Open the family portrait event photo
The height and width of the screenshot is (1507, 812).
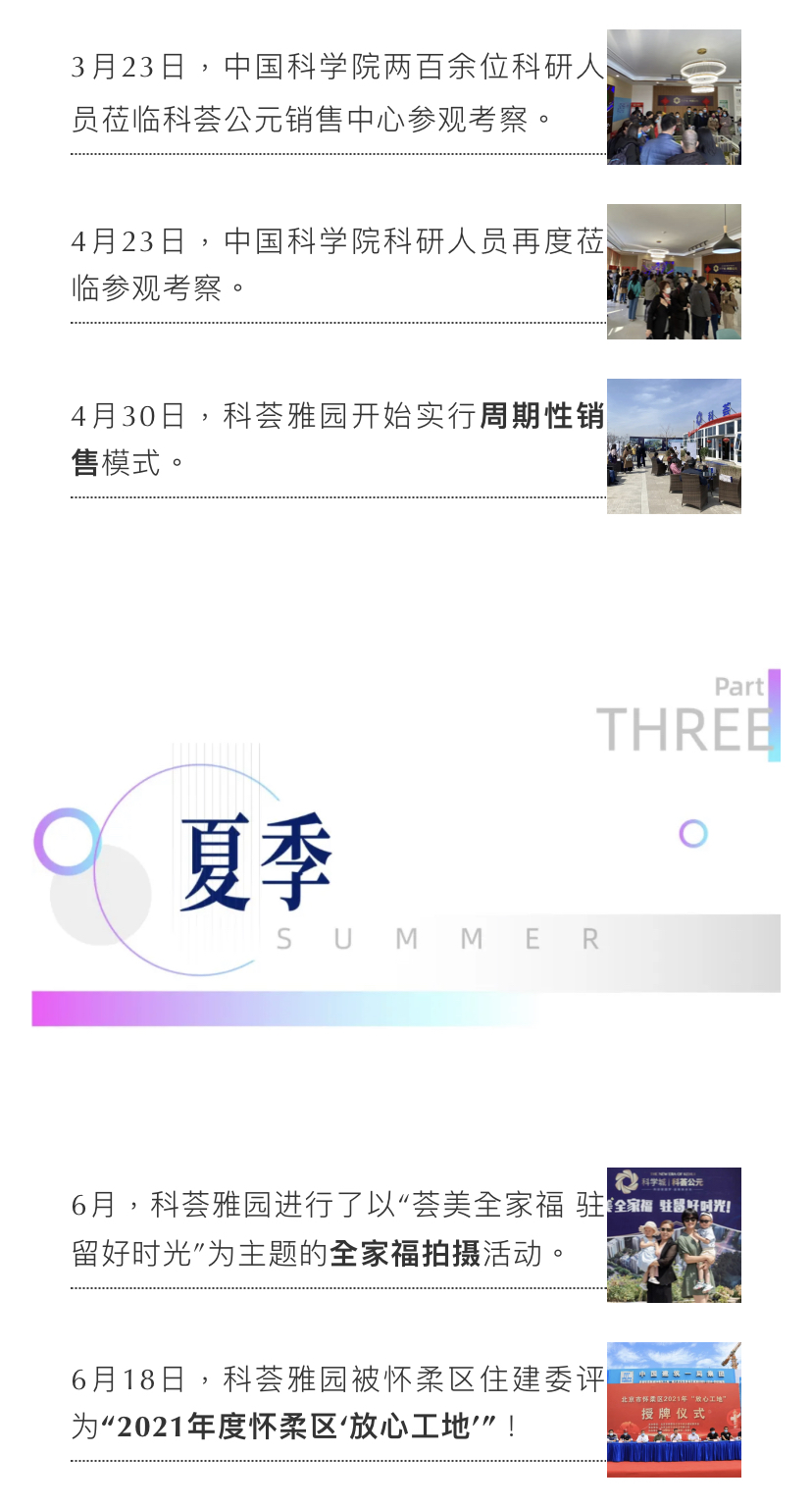(x=674, y=1235)
